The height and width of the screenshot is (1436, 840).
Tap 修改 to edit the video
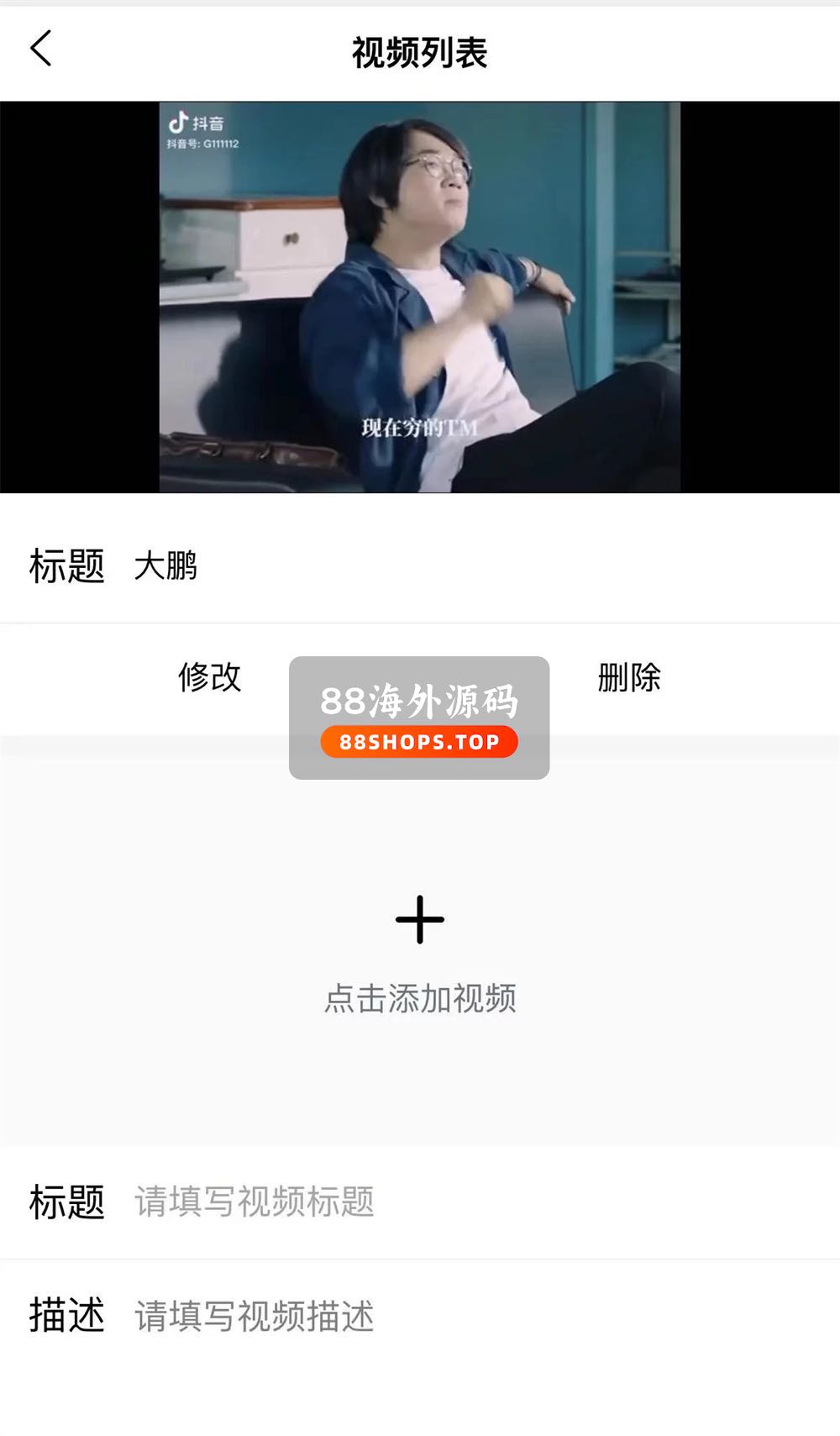click(x=209, y=677)
